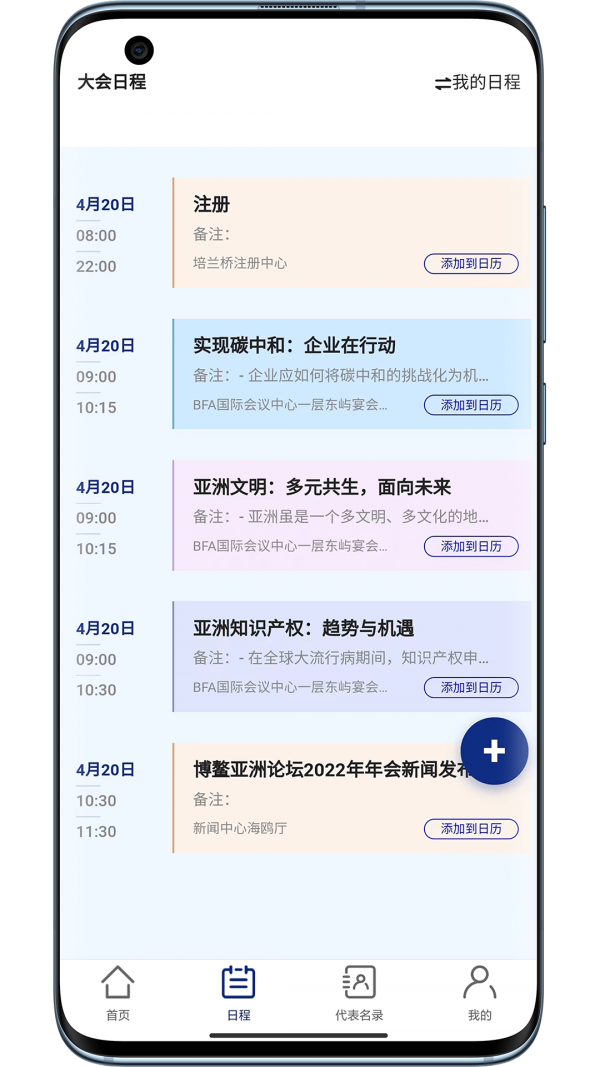Add 实现碳中和 session to calendar

[471, 405]
